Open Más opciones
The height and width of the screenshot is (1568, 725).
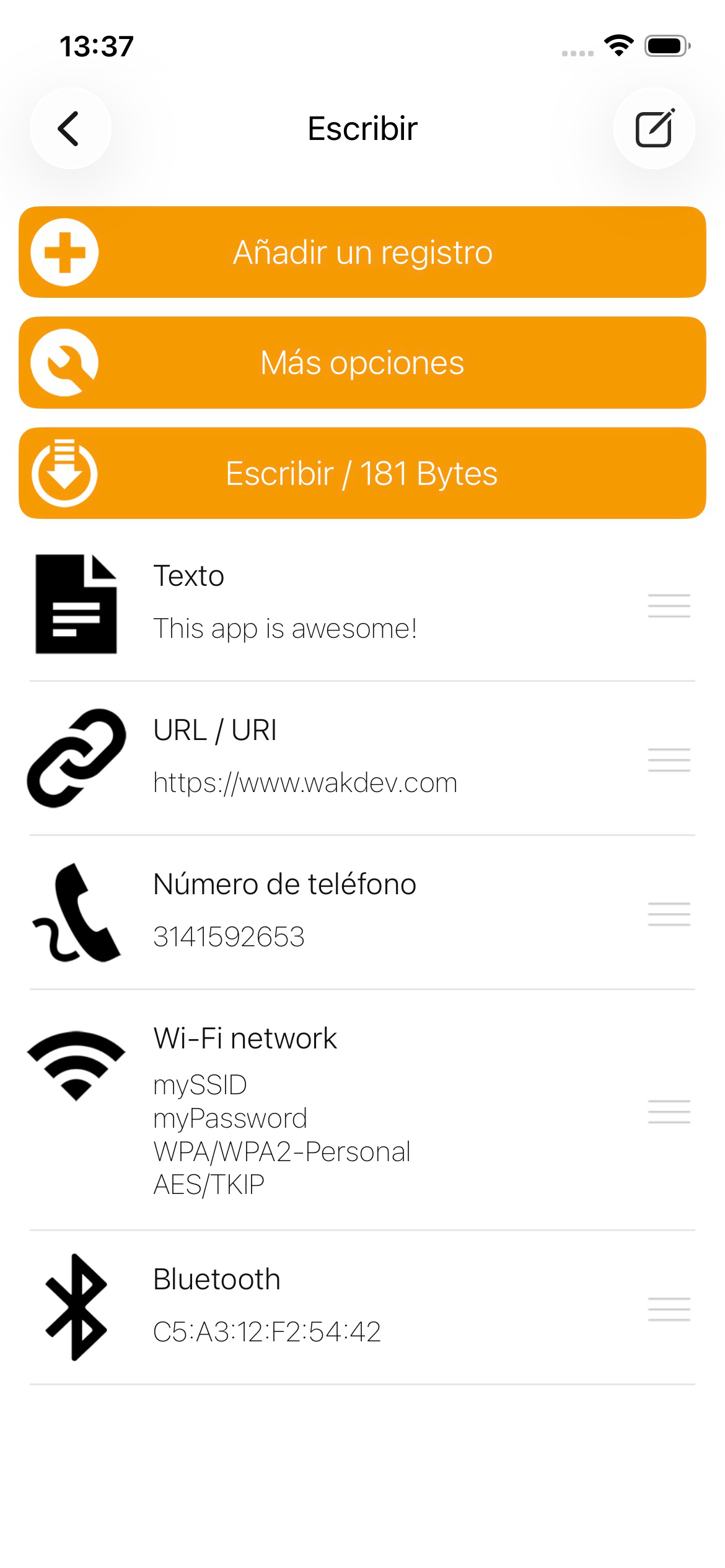click(x=362, y=362)
